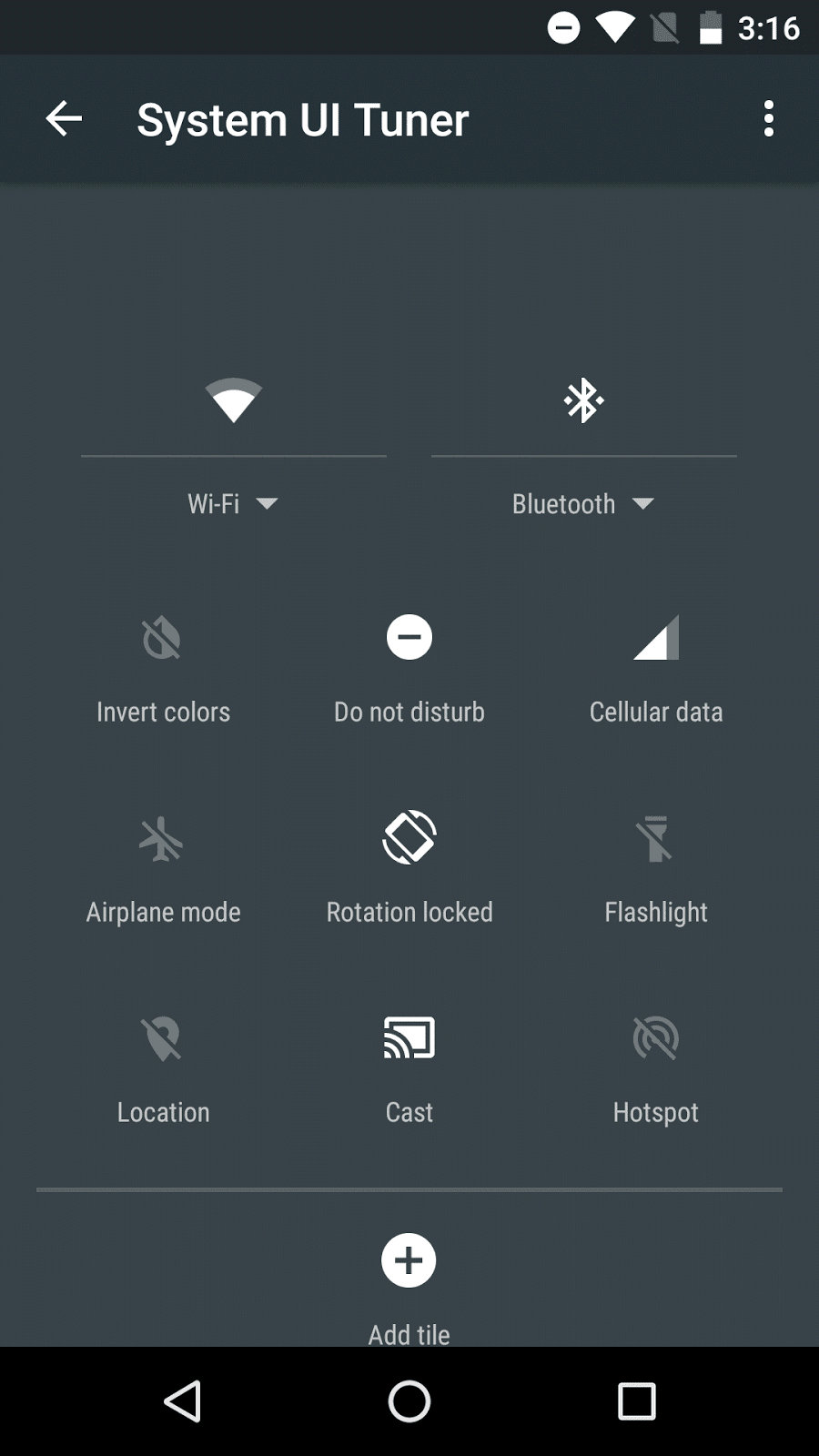Open the overflow menu
This screenshot has width=819, height=1456.
[x=769, y=118]
